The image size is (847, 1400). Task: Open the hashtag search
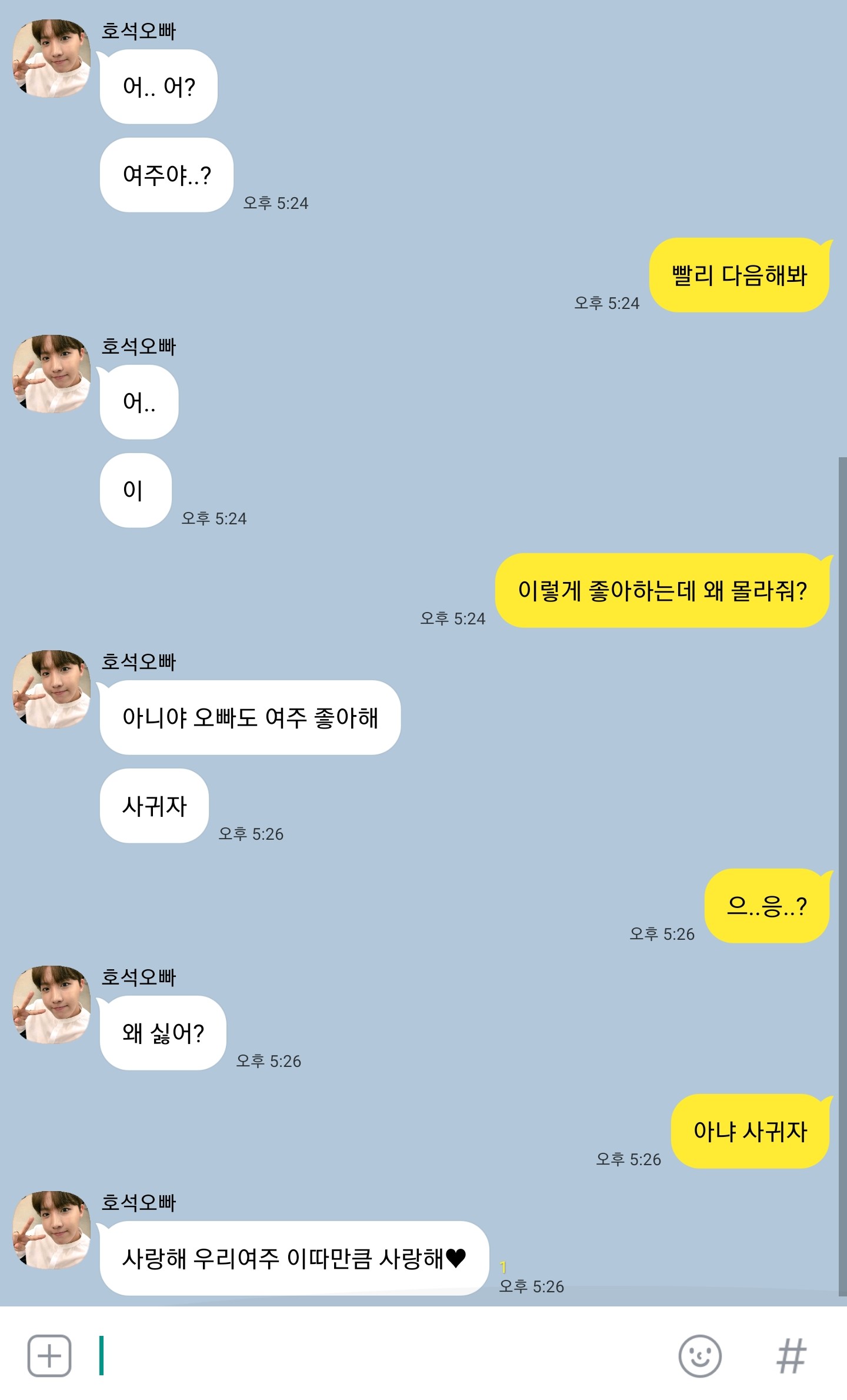point(791,1356)
